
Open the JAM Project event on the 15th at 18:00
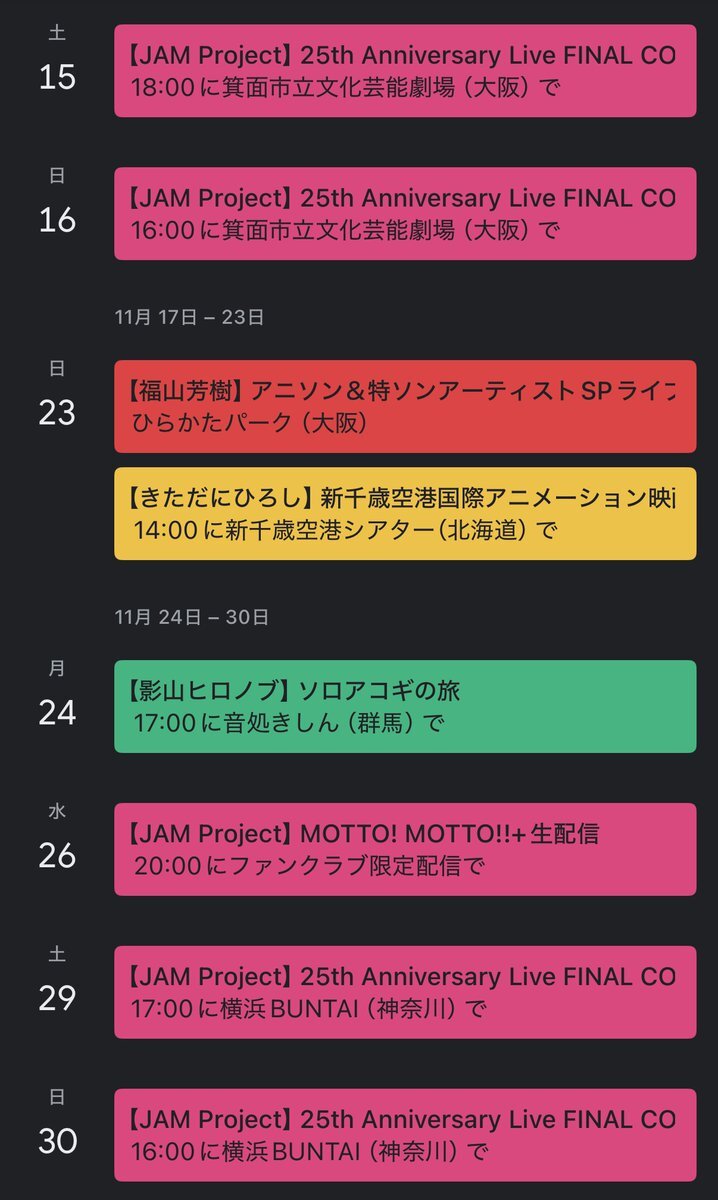(405, 71)
